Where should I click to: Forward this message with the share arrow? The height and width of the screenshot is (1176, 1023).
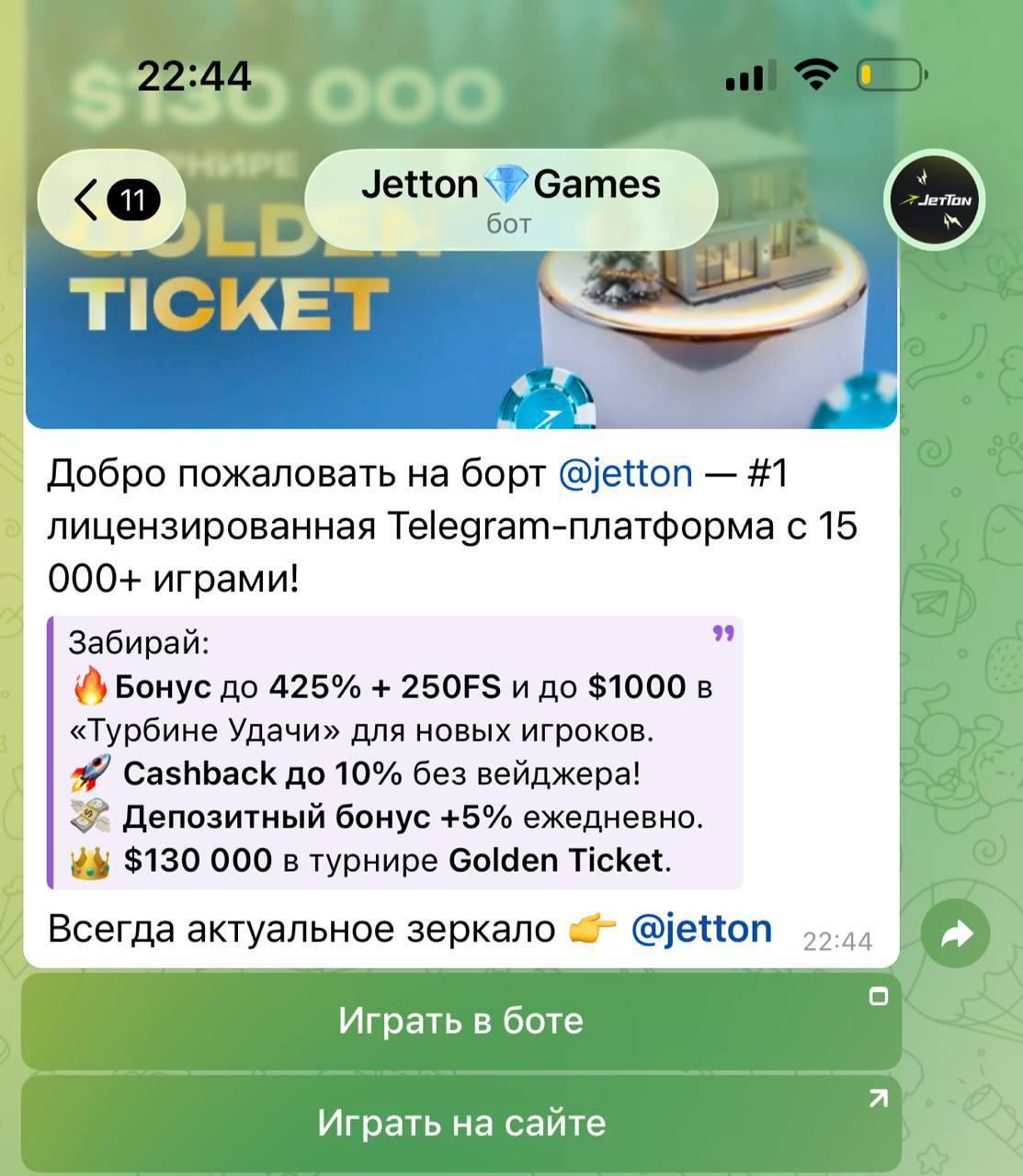956,935
